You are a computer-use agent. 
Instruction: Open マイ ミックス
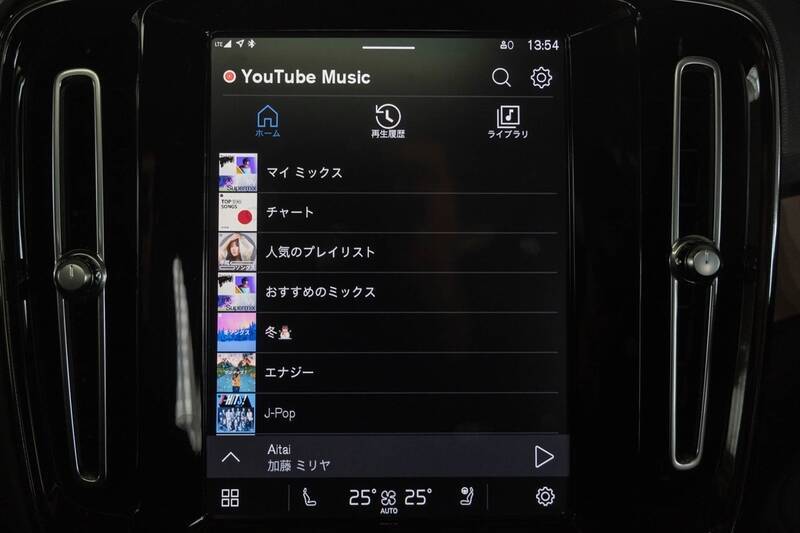tap(385, 172)
